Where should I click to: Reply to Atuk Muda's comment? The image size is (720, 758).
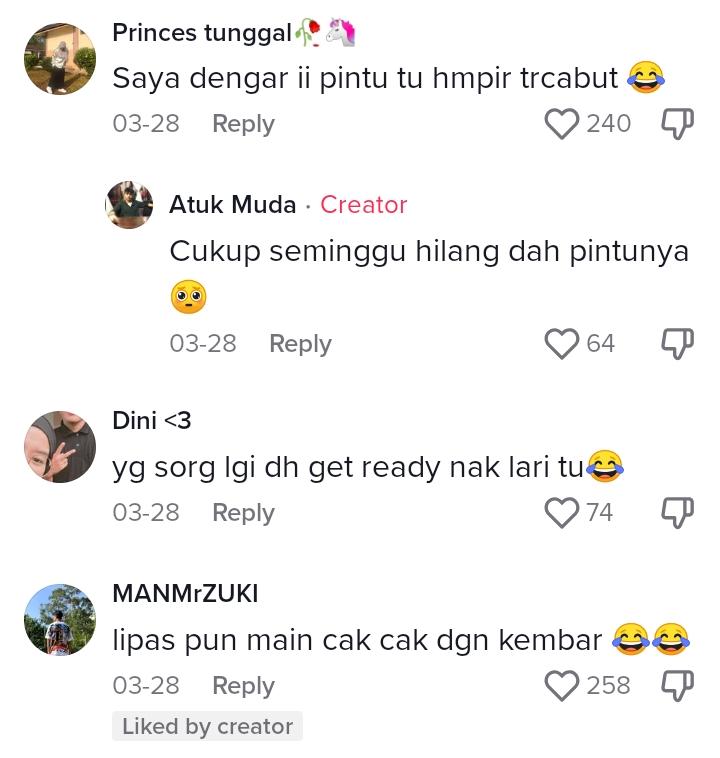click(300, 344)
